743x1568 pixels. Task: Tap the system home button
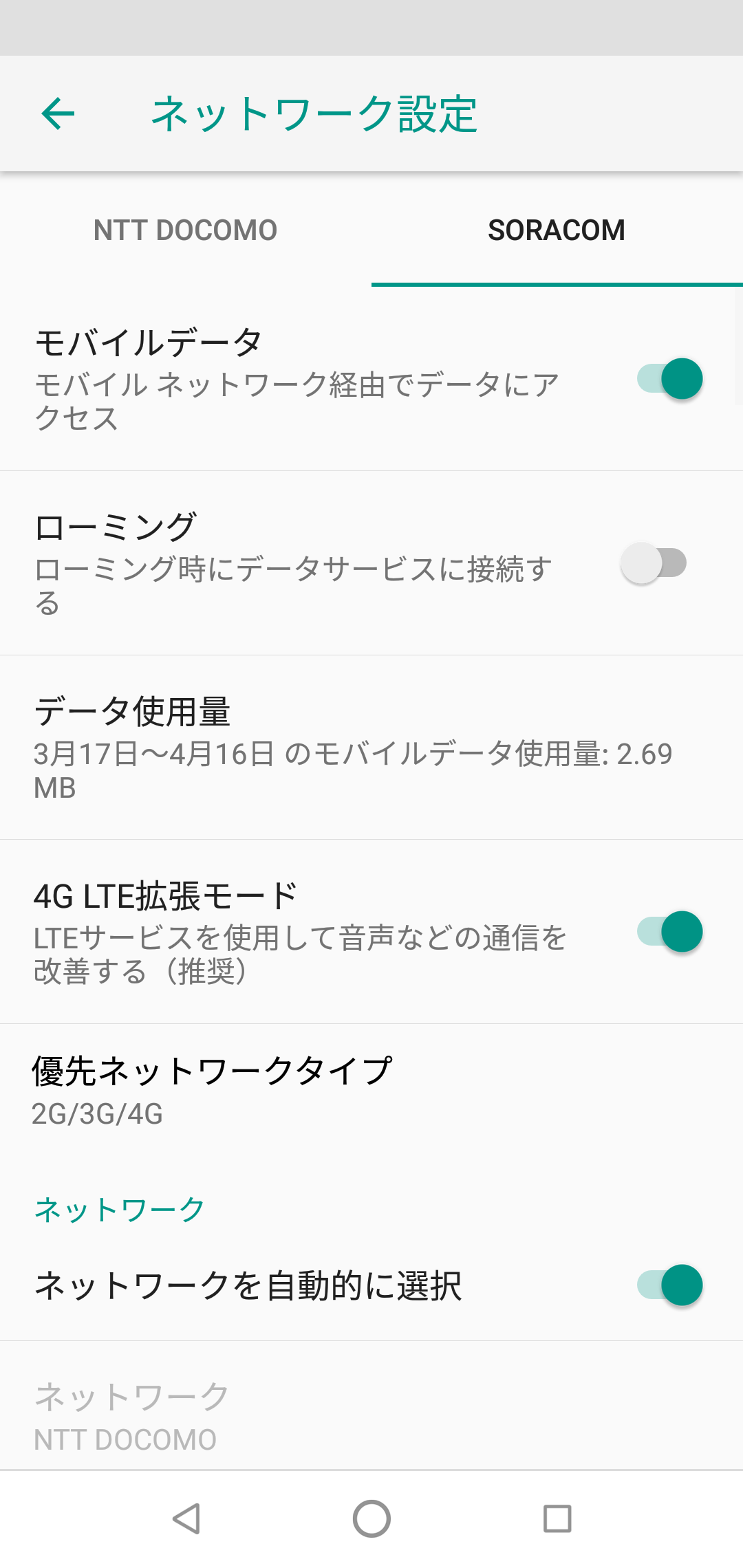[371, 1518]
